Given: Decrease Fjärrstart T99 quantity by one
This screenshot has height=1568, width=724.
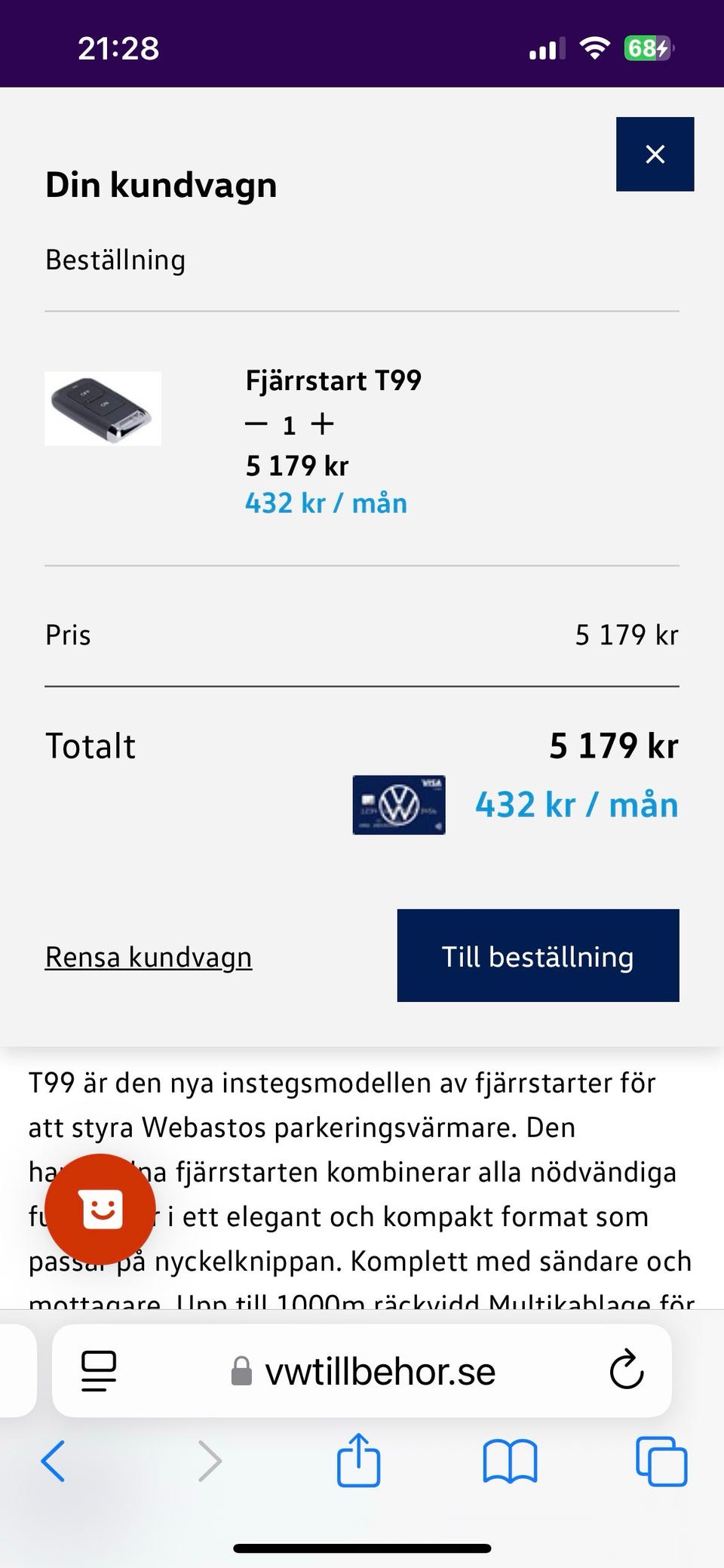Looking at the screenshot, I should coord(256,424).
